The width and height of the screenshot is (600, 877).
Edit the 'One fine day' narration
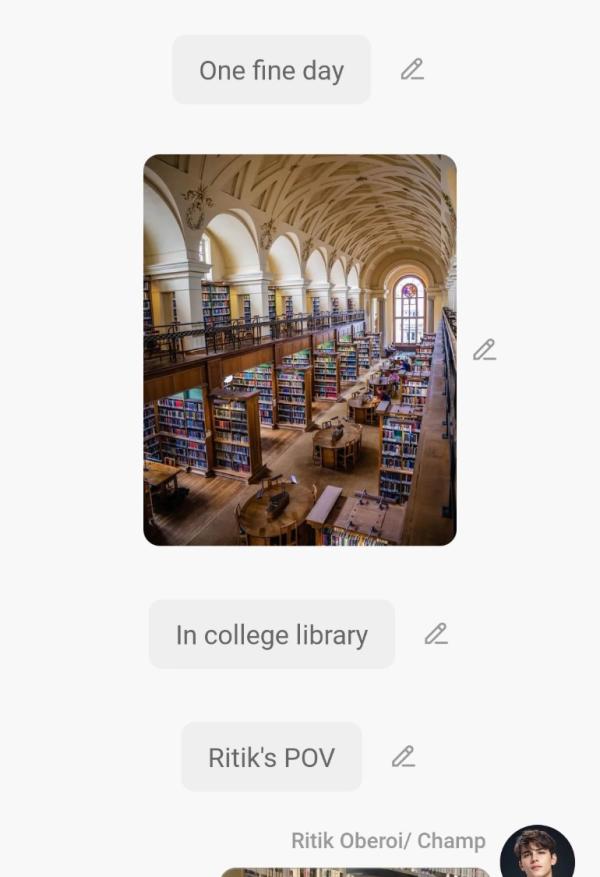[412, 69]
